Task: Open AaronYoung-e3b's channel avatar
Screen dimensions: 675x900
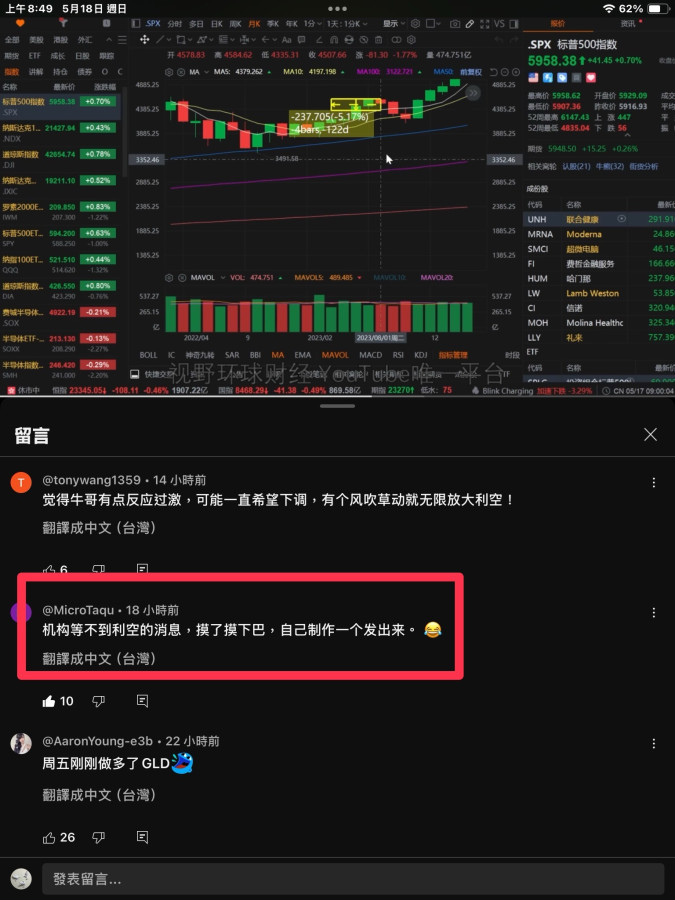Action: click(x=21, y=743)
